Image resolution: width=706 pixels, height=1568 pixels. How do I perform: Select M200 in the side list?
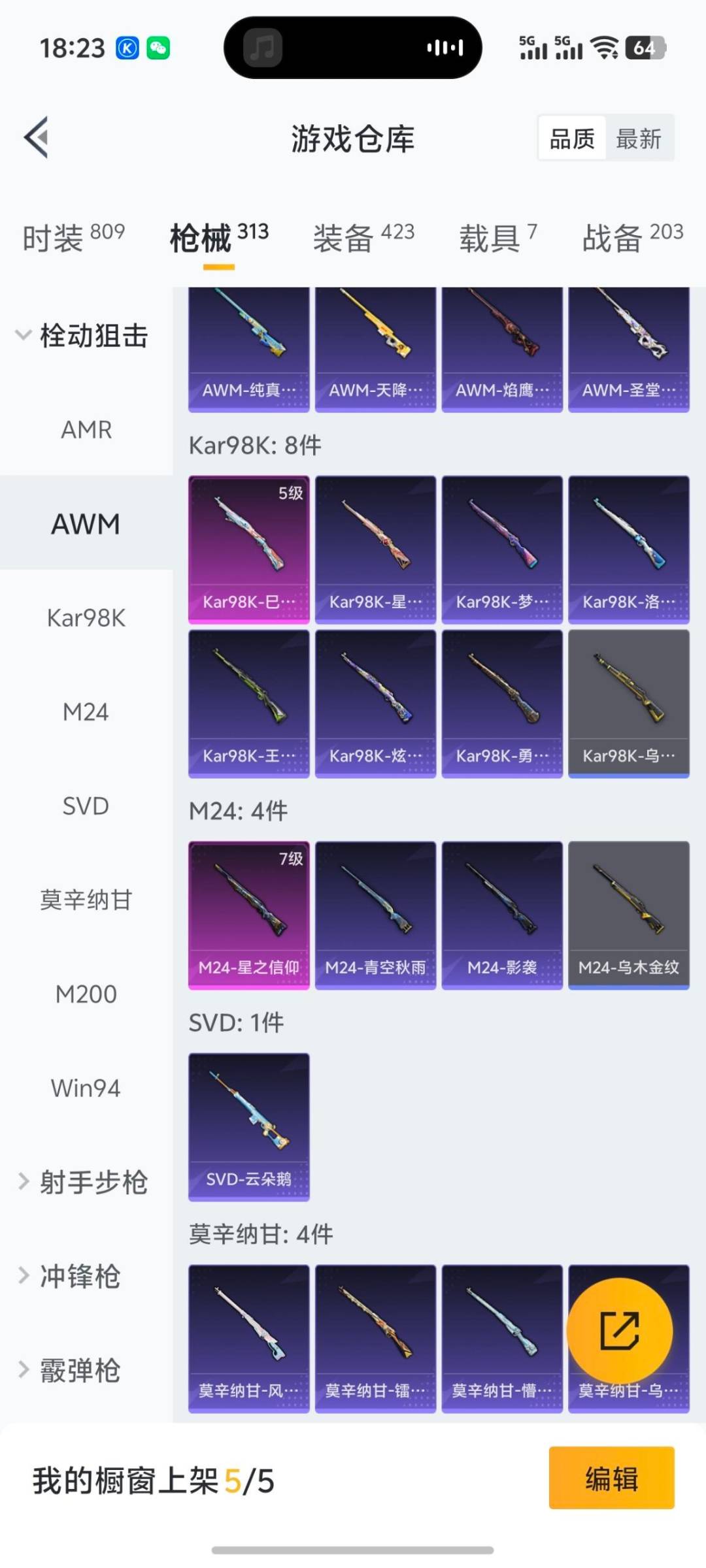click(x=86, y=994)
